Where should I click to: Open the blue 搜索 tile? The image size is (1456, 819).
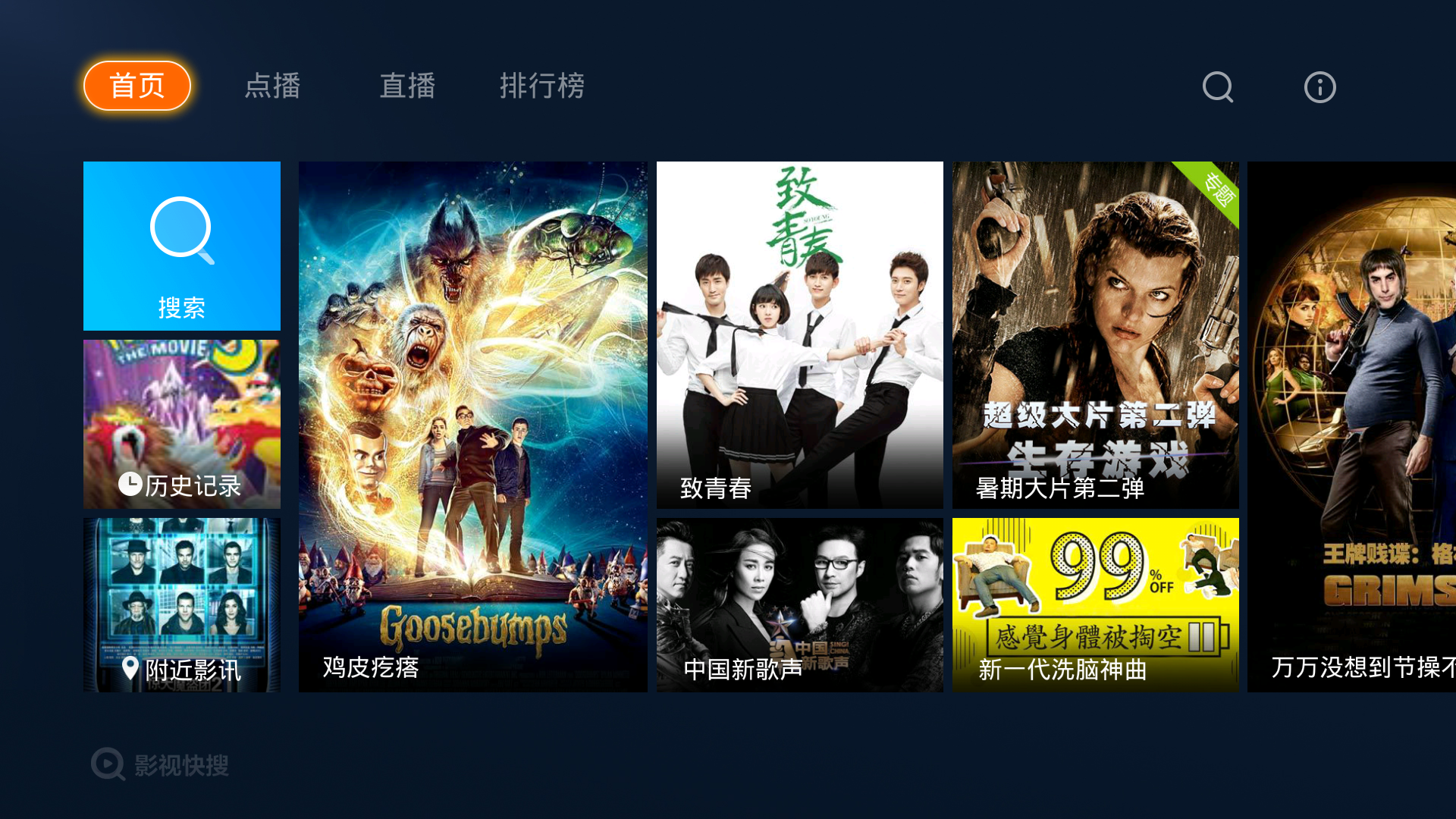tap(182, 246)
